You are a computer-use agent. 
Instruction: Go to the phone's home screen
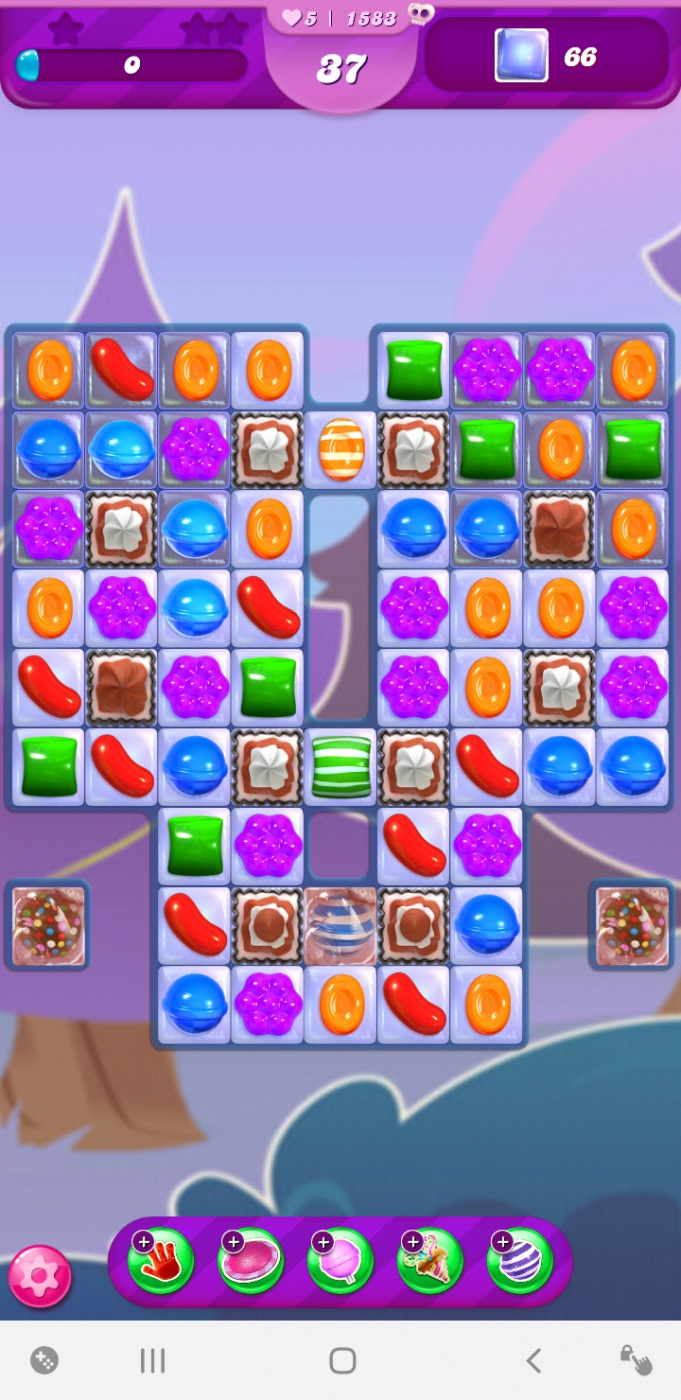342,1360
